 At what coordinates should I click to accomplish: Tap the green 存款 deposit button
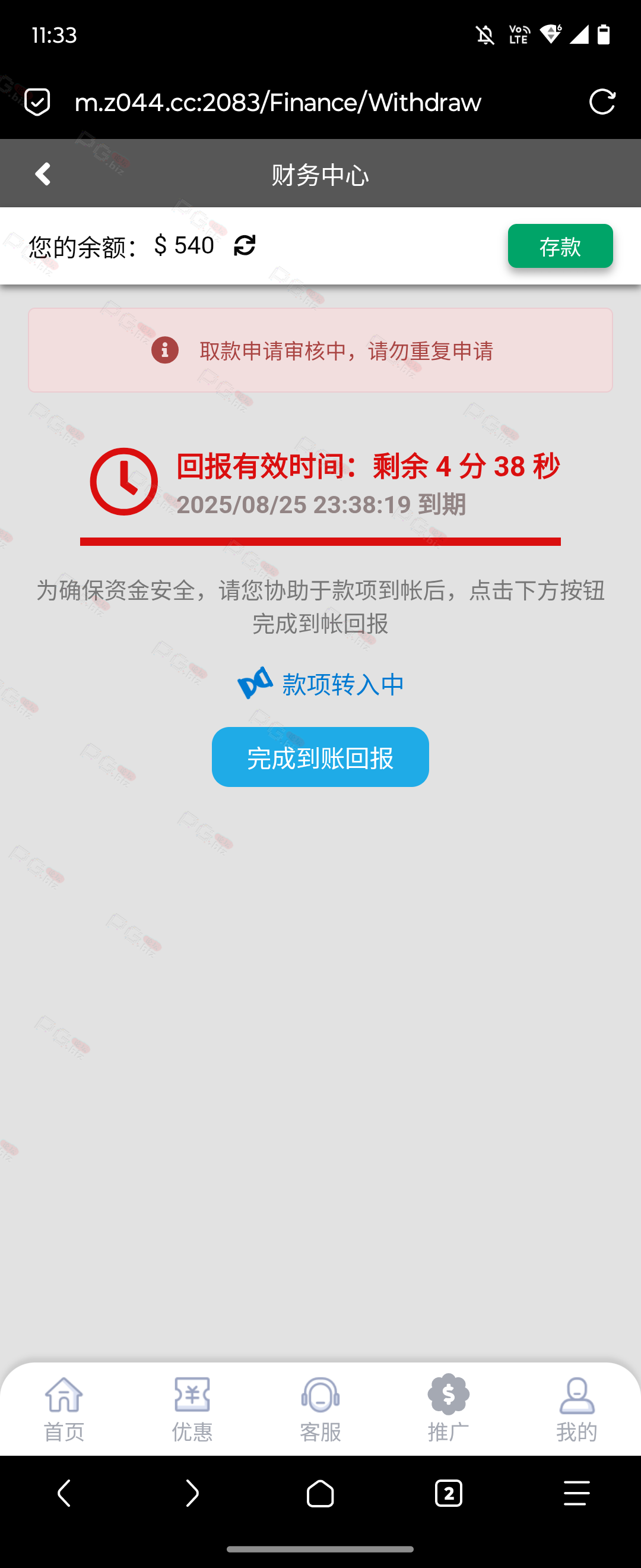560,246
